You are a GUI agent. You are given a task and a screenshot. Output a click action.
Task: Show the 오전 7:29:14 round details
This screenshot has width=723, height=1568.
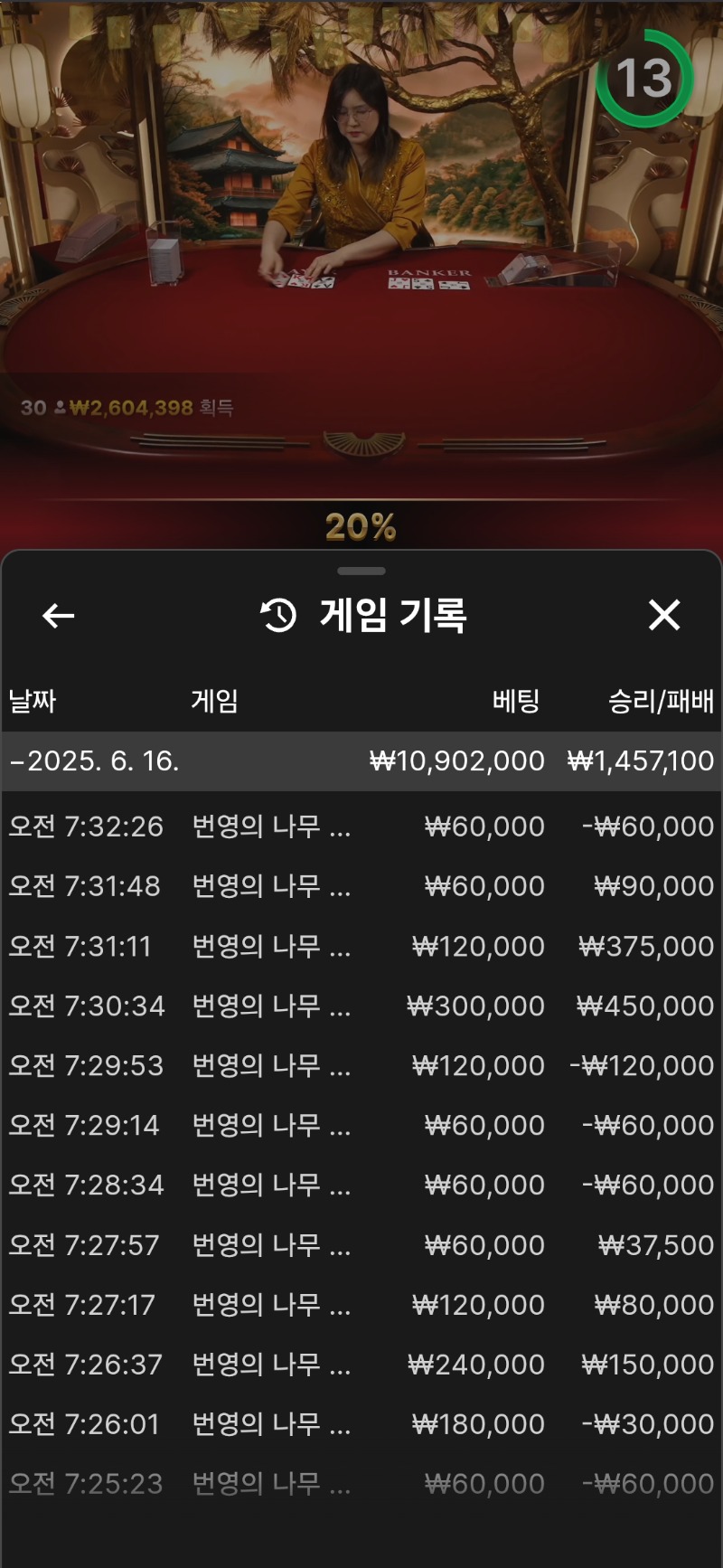(x=361, y=1126)
